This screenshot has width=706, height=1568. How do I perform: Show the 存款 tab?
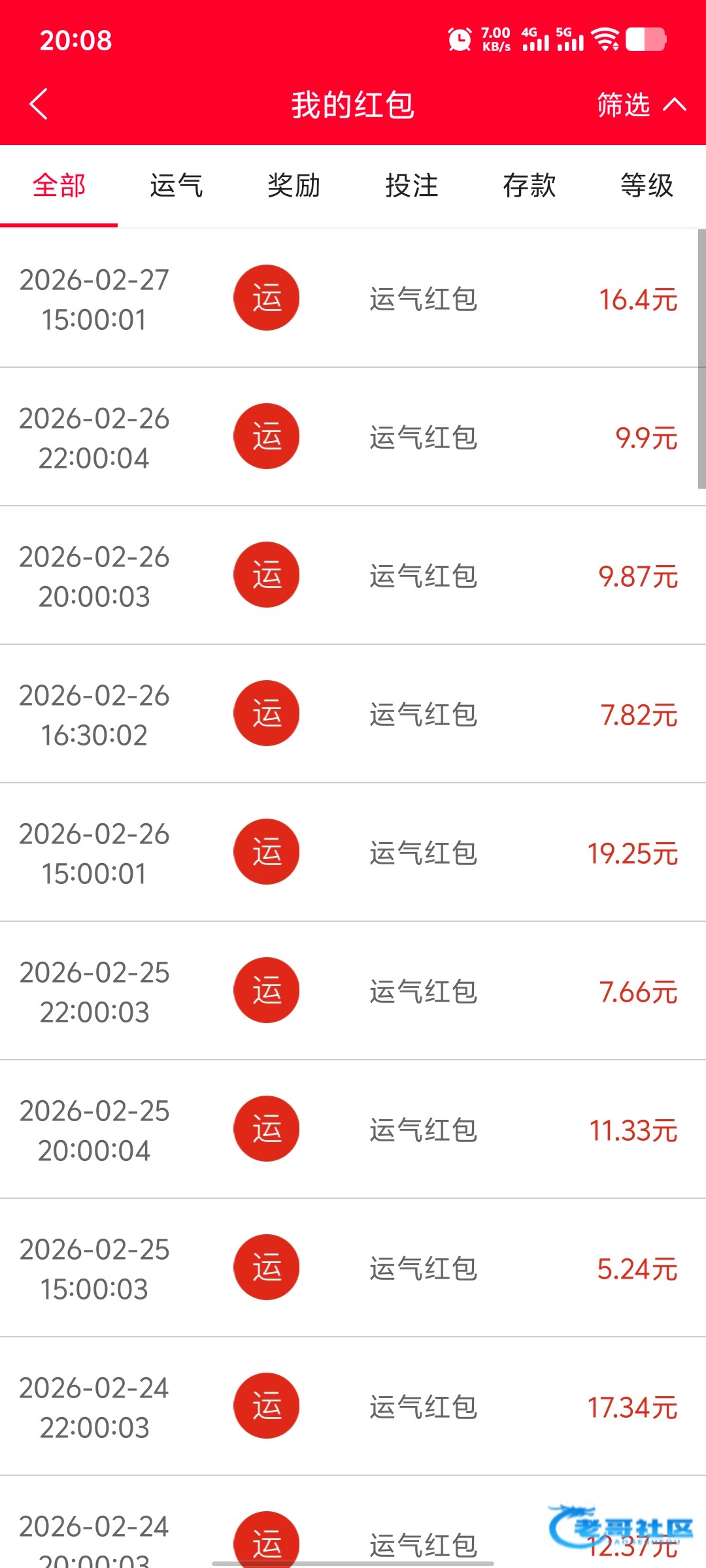(529, 186)
